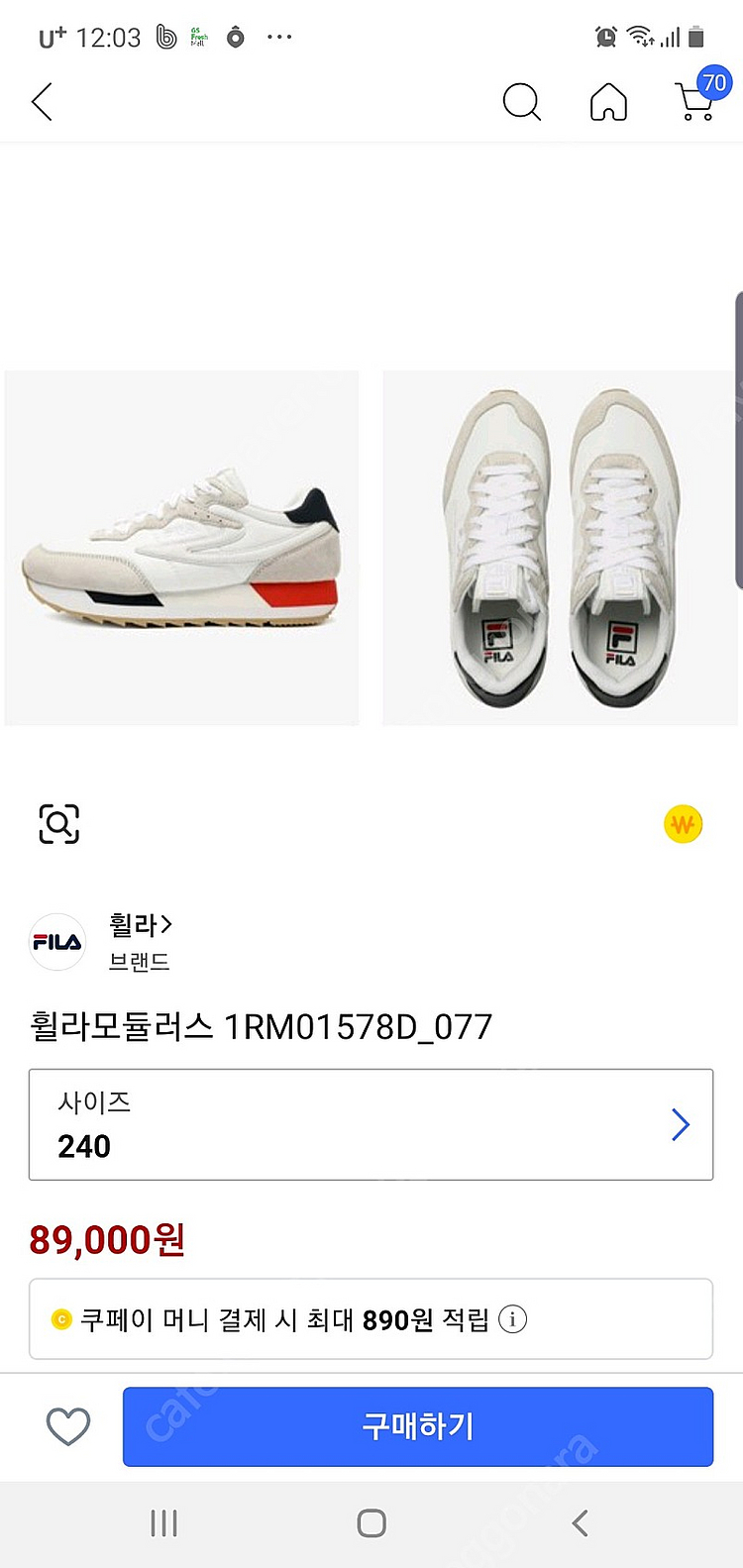
Task: Open the search function
Action: (522, 102)
